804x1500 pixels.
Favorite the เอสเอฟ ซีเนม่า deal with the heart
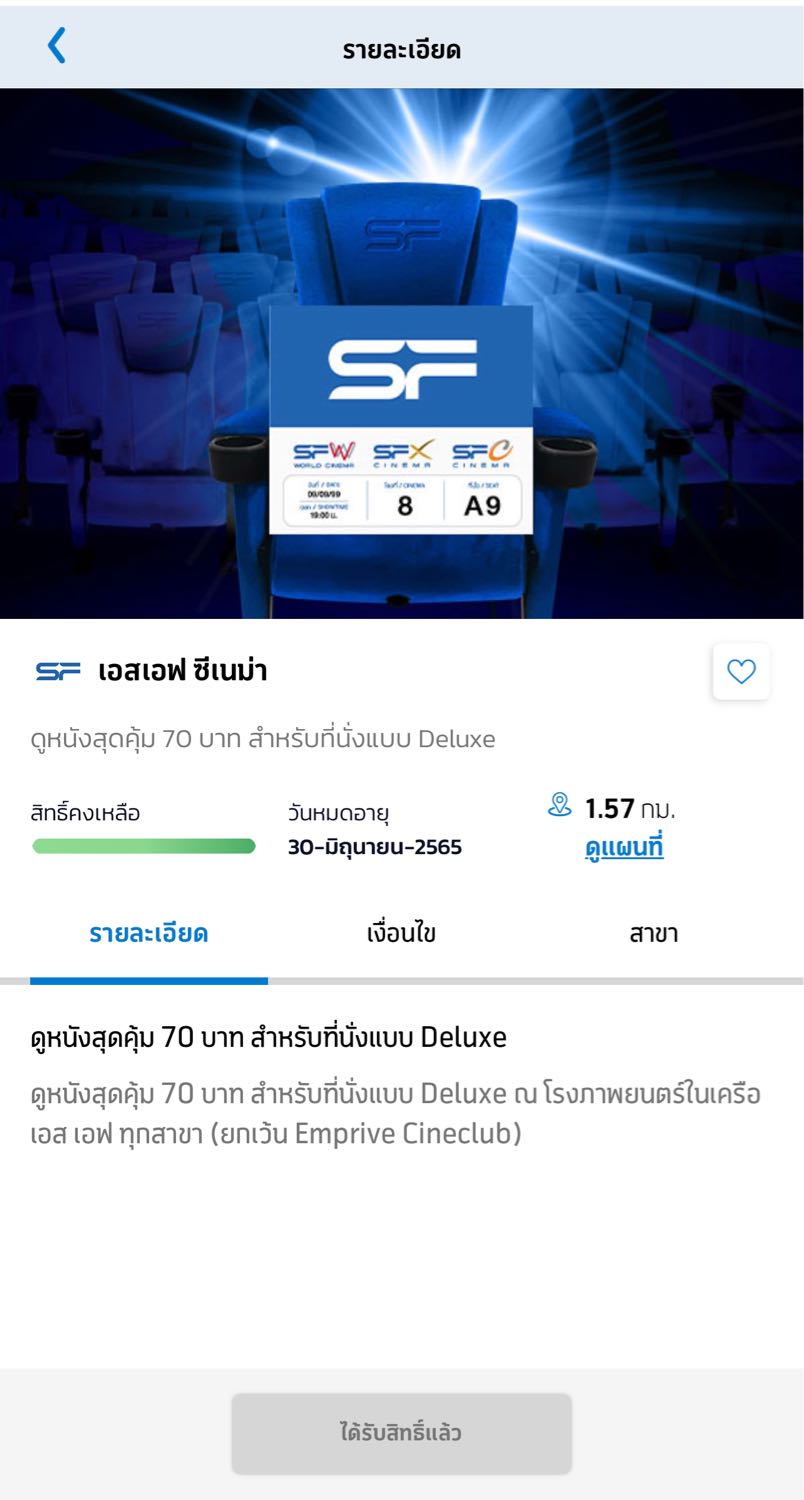pyautogui.click(x=741, y=672)
